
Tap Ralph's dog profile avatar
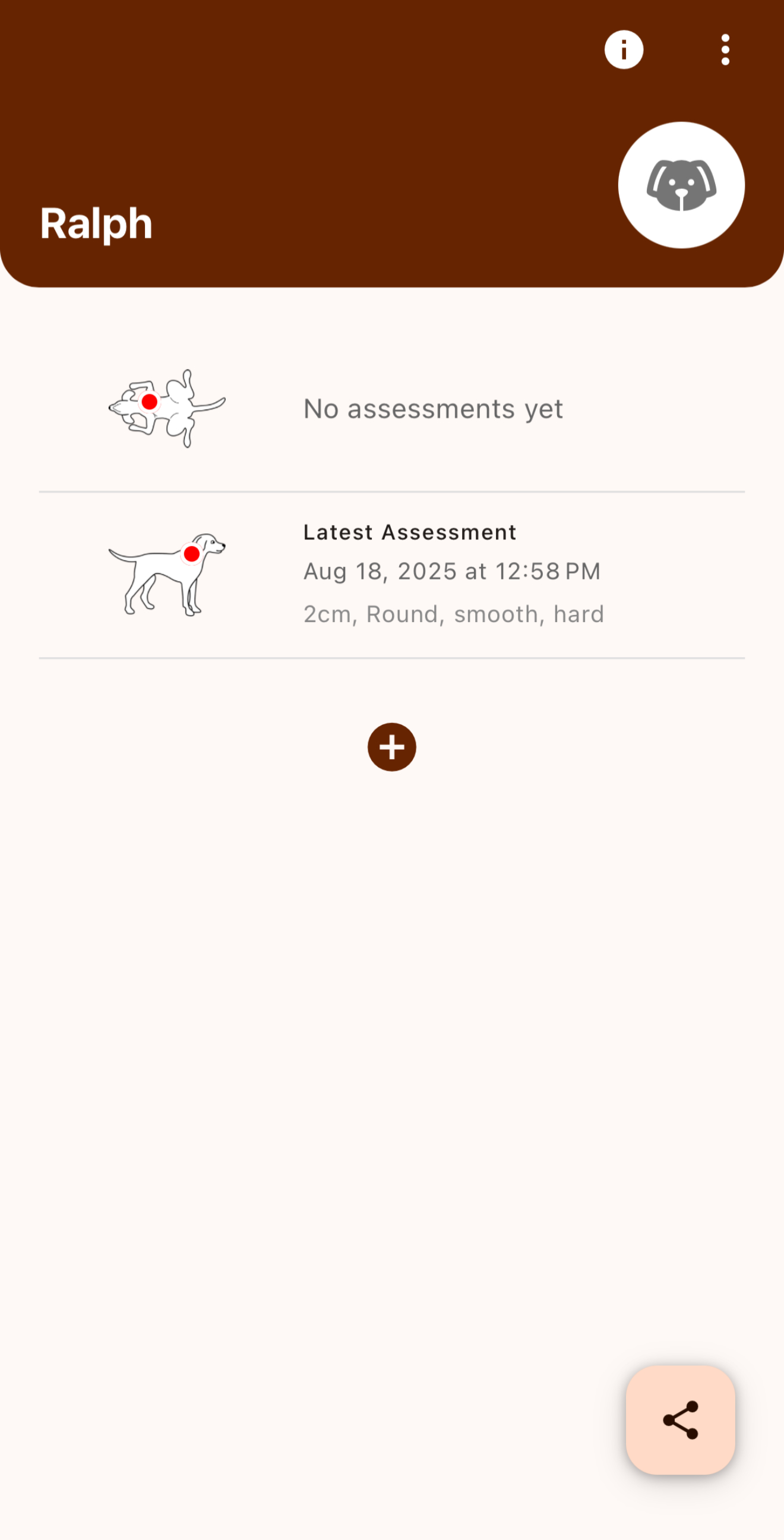[681, 185]
